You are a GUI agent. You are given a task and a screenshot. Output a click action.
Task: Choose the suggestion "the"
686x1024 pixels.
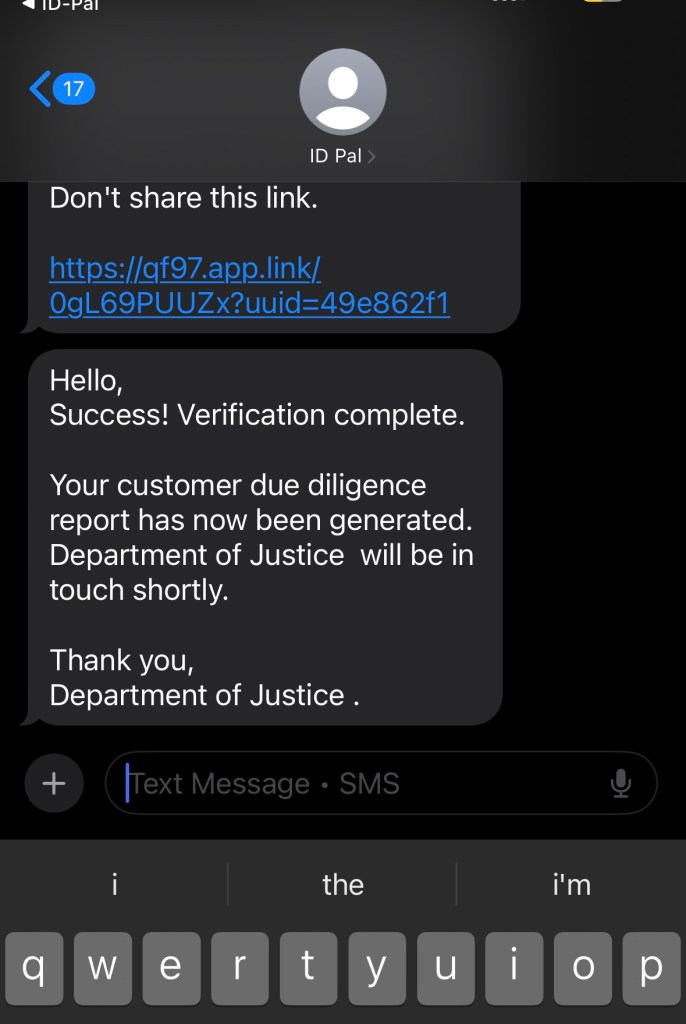[x=342, y=884]
